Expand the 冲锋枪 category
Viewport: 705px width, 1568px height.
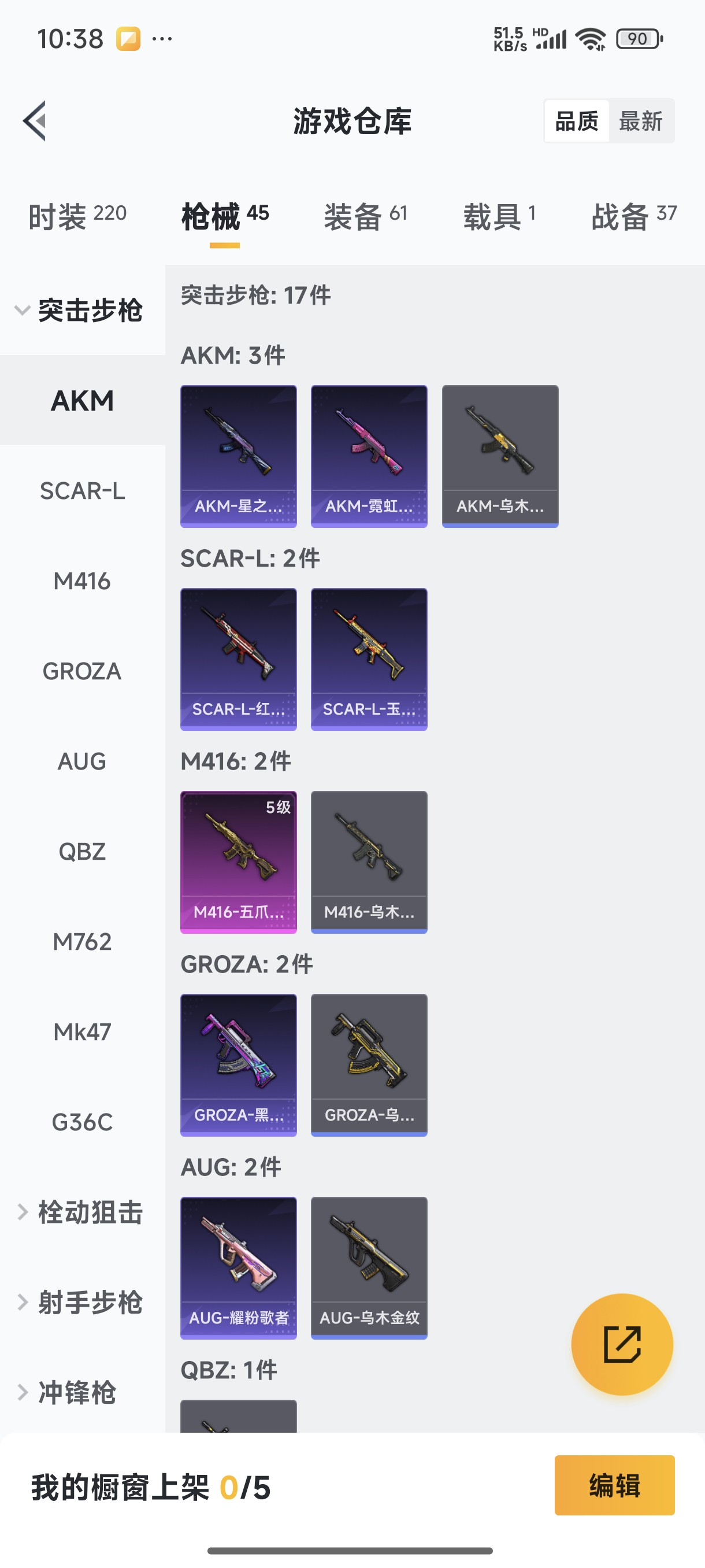(x=67, y=1392)
